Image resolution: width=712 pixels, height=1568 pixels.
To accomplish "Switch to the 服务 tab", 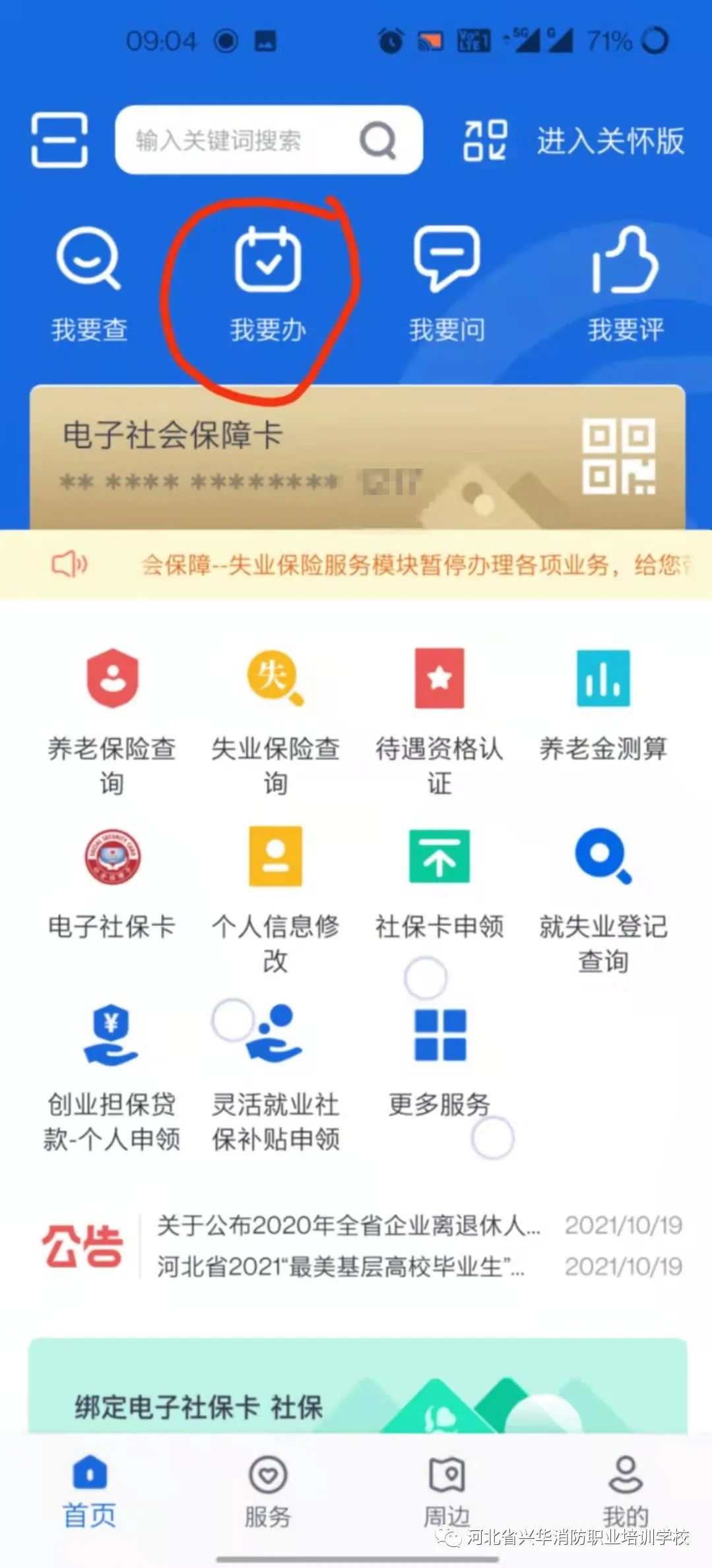I will pos(268,1491).
